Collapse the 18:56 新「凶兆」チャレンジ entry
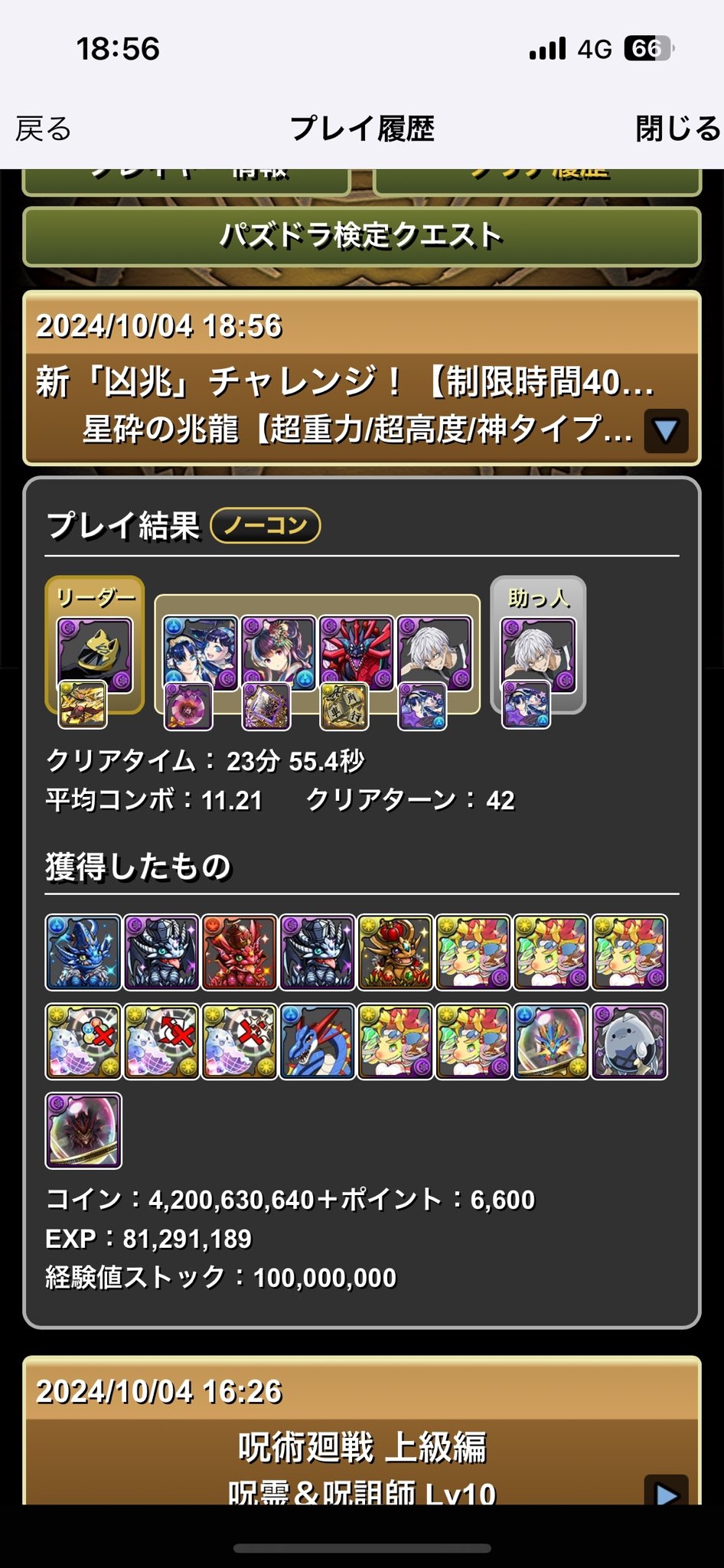Screen dimensions: 724x1568 pyautogui.click(x=665, y=431)
